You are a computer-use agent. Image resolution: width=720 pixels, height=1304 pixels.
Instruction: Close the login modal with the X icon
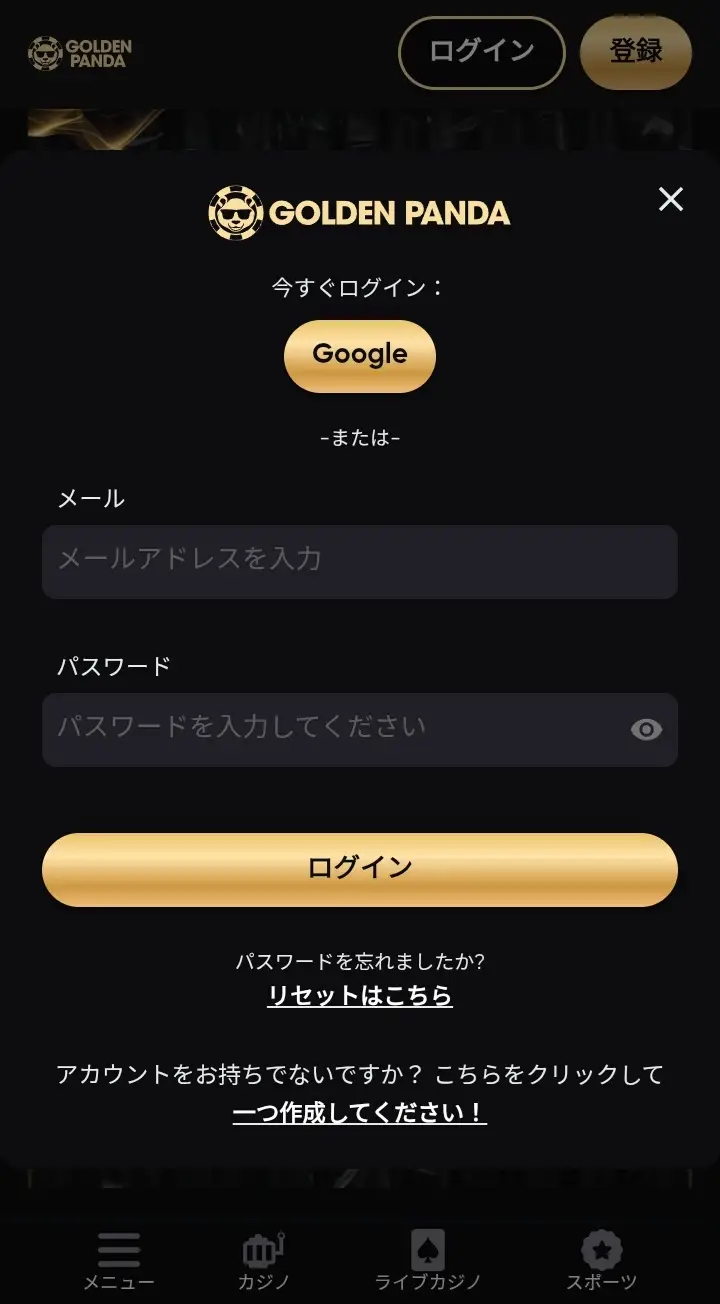click(670, 199)
